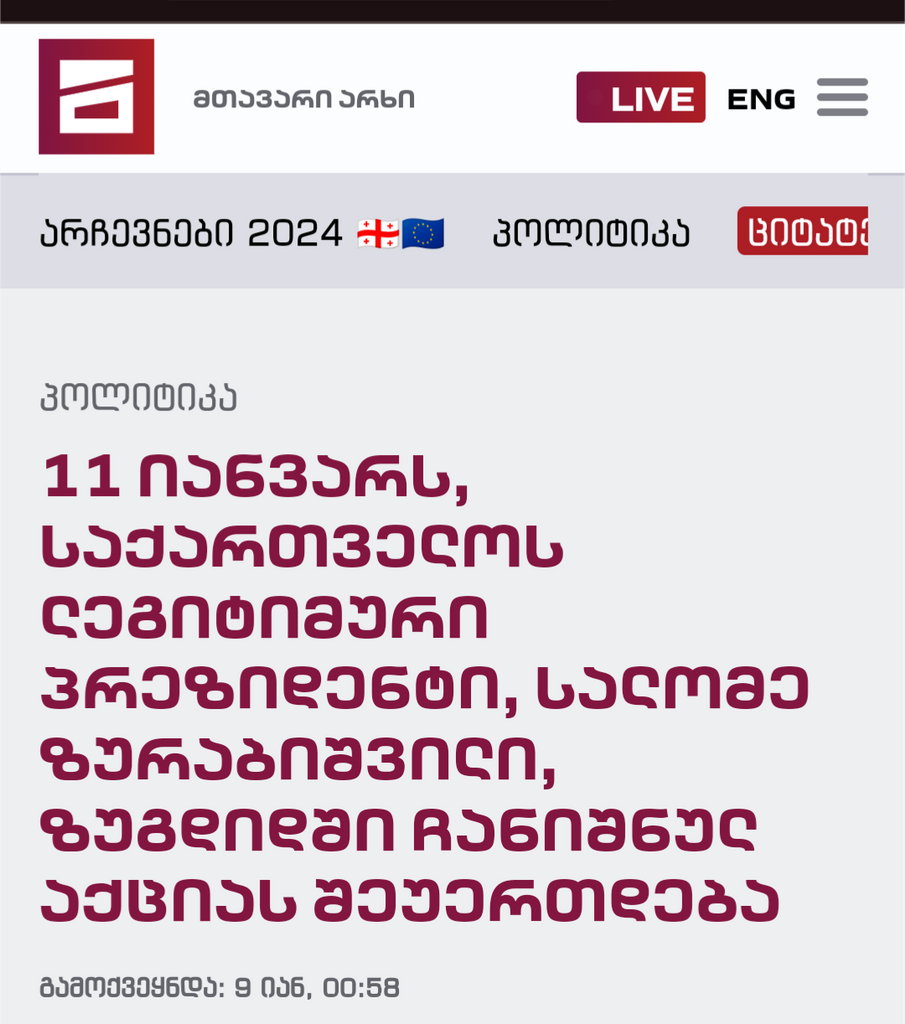This screenshot has height=1024, width=905.
Task: Open the hamburger menu
Action: [841, 98]
